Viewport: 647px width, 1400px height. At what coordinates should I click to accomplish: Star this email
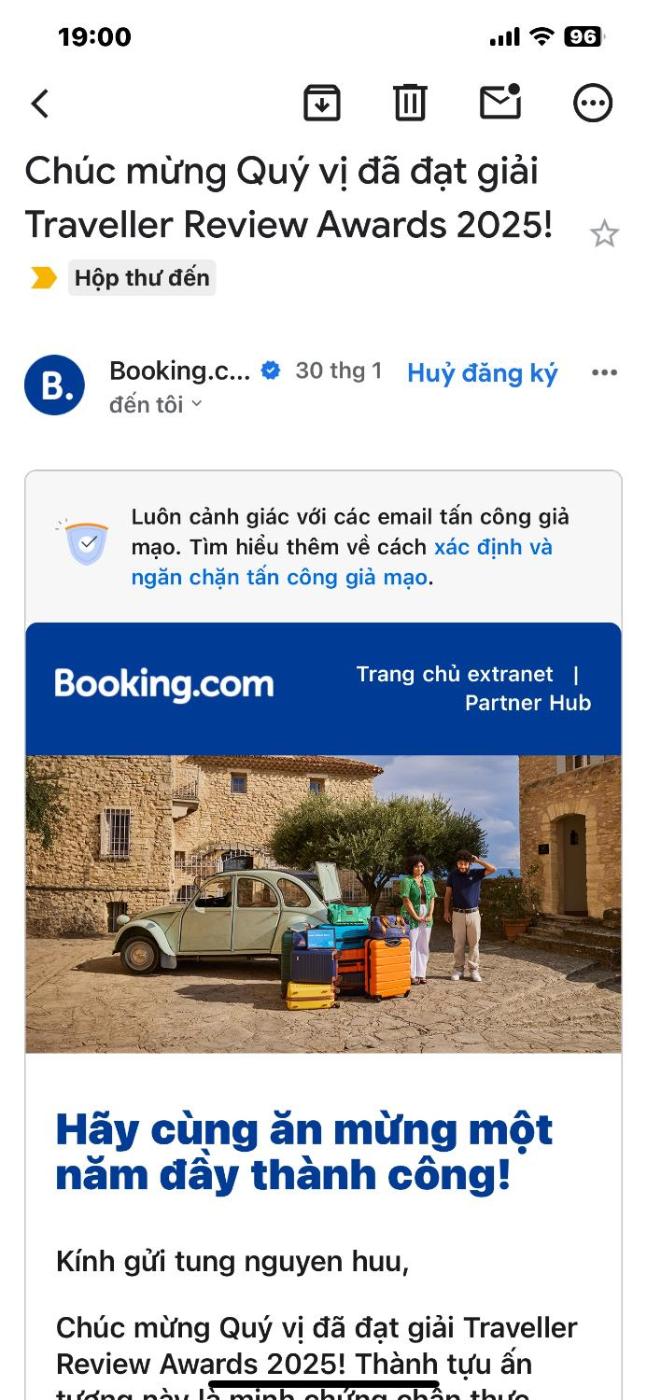[x=604, y=235]
